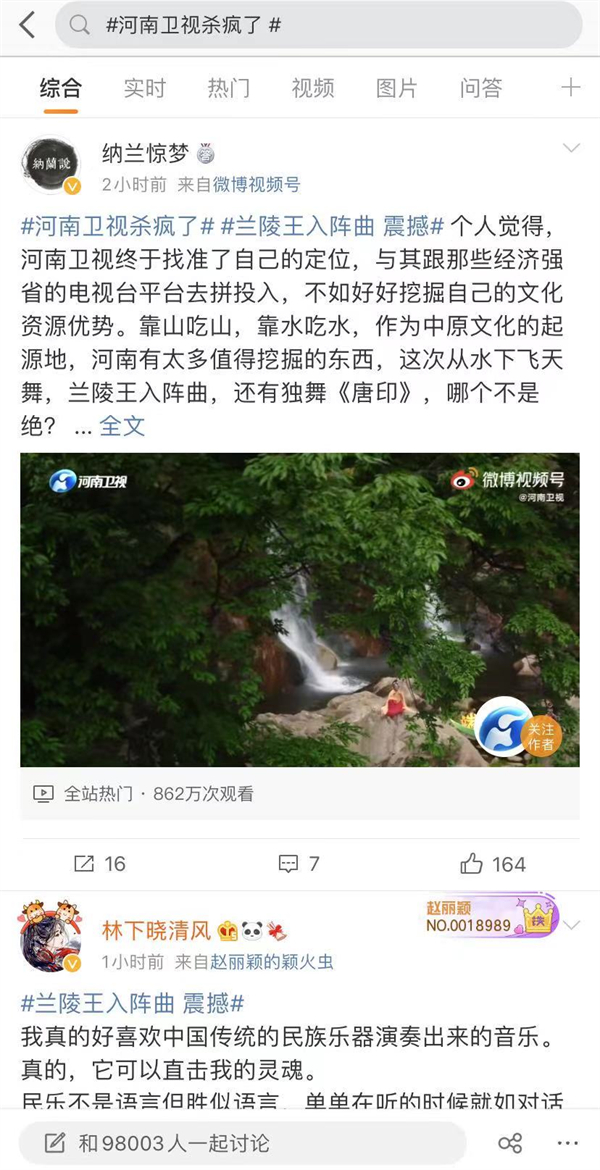
Task: Tap the plus icon to add tabs
Action: [570, 88]
